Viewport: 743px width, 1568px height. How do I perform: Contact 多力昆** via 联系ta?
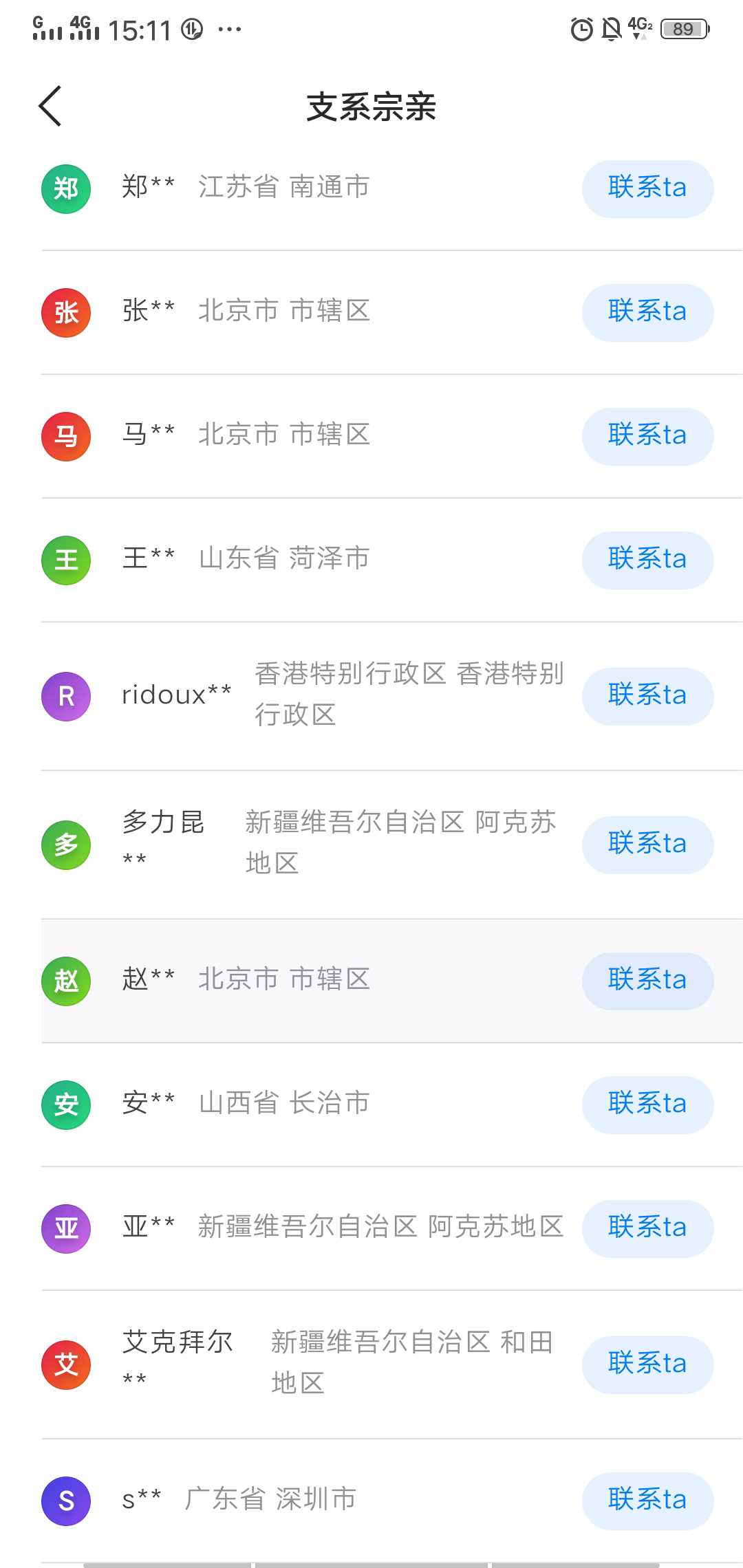(647, 845)
